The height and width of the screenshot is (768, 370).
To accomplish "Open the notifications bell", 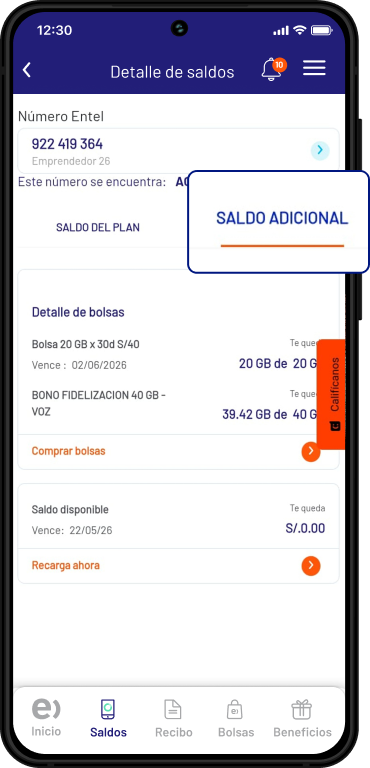I will (x=273, y=69).
